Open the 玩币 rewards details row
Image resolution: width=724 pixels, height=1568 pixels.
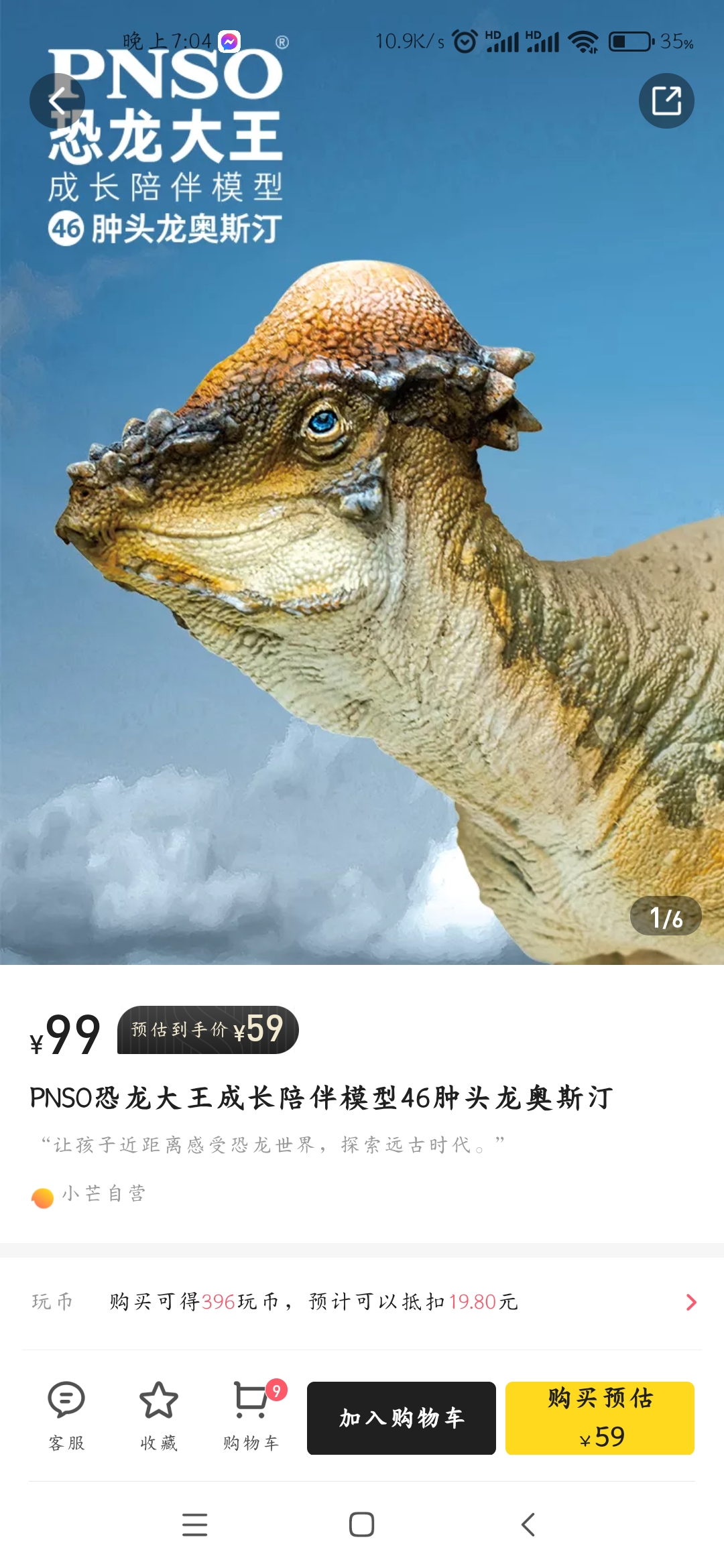(x=362, y=1301)
